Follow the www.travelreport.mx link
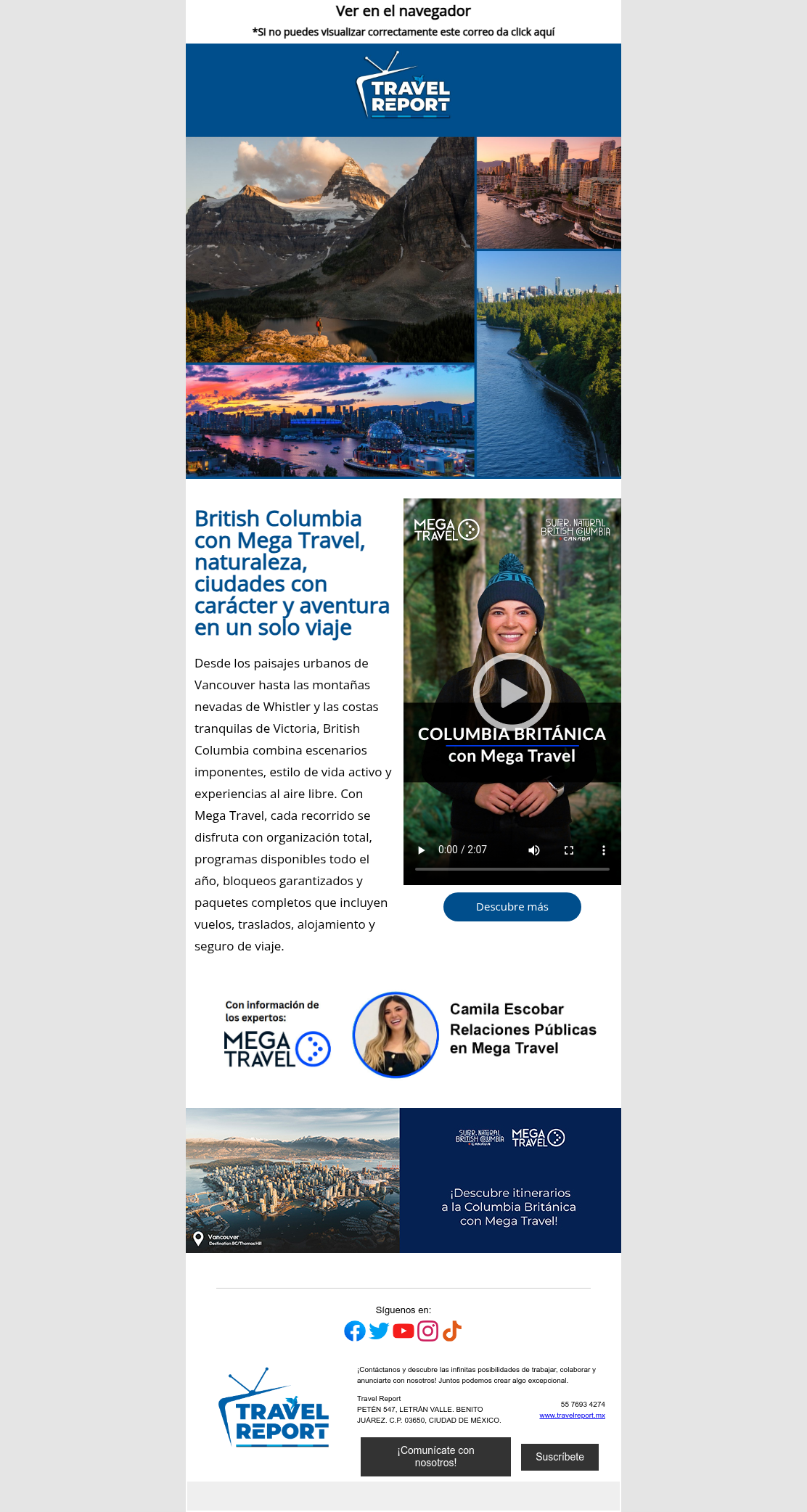Viewport: 807px width, 1512px height. coord(572,1415)
